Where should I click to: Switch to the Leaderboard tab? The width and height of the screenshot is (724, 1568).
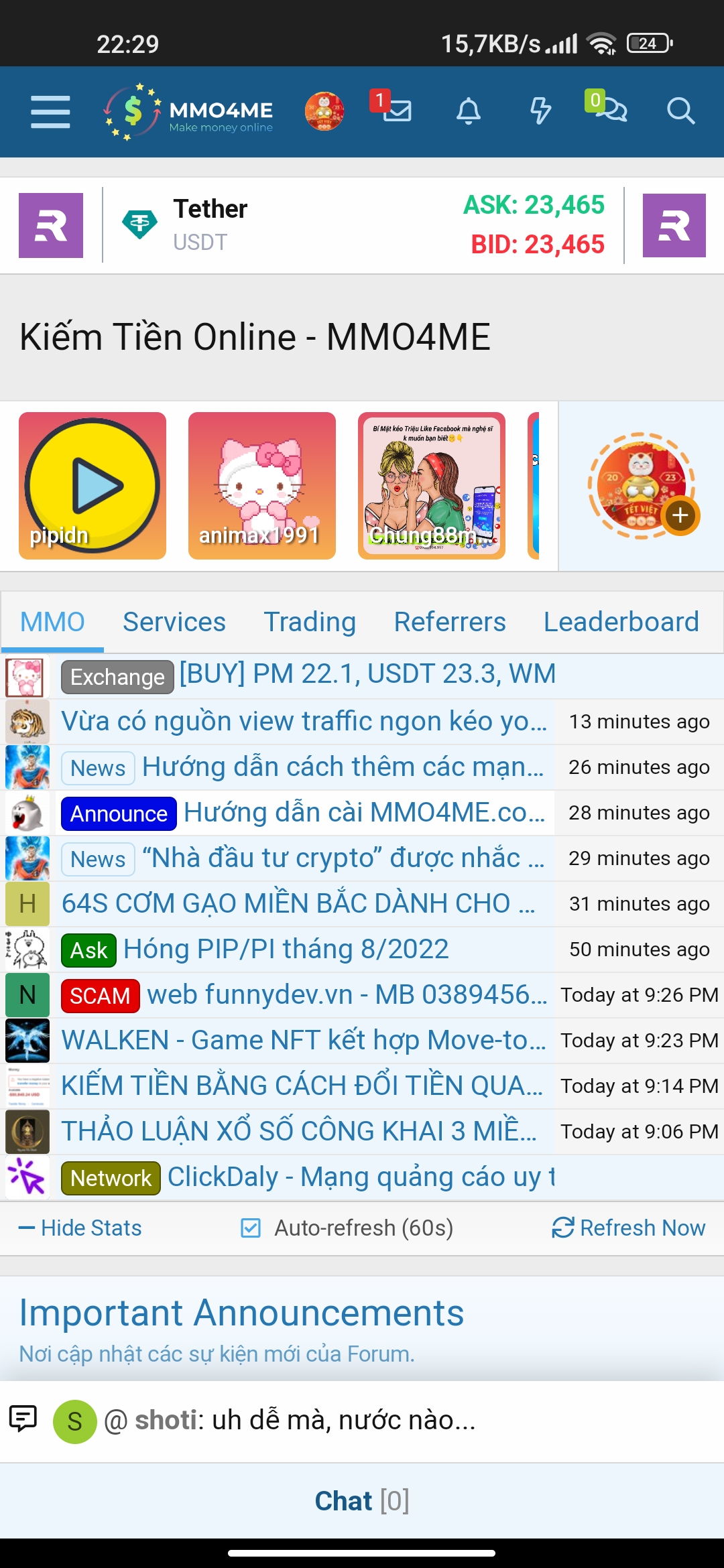[621, 622]
